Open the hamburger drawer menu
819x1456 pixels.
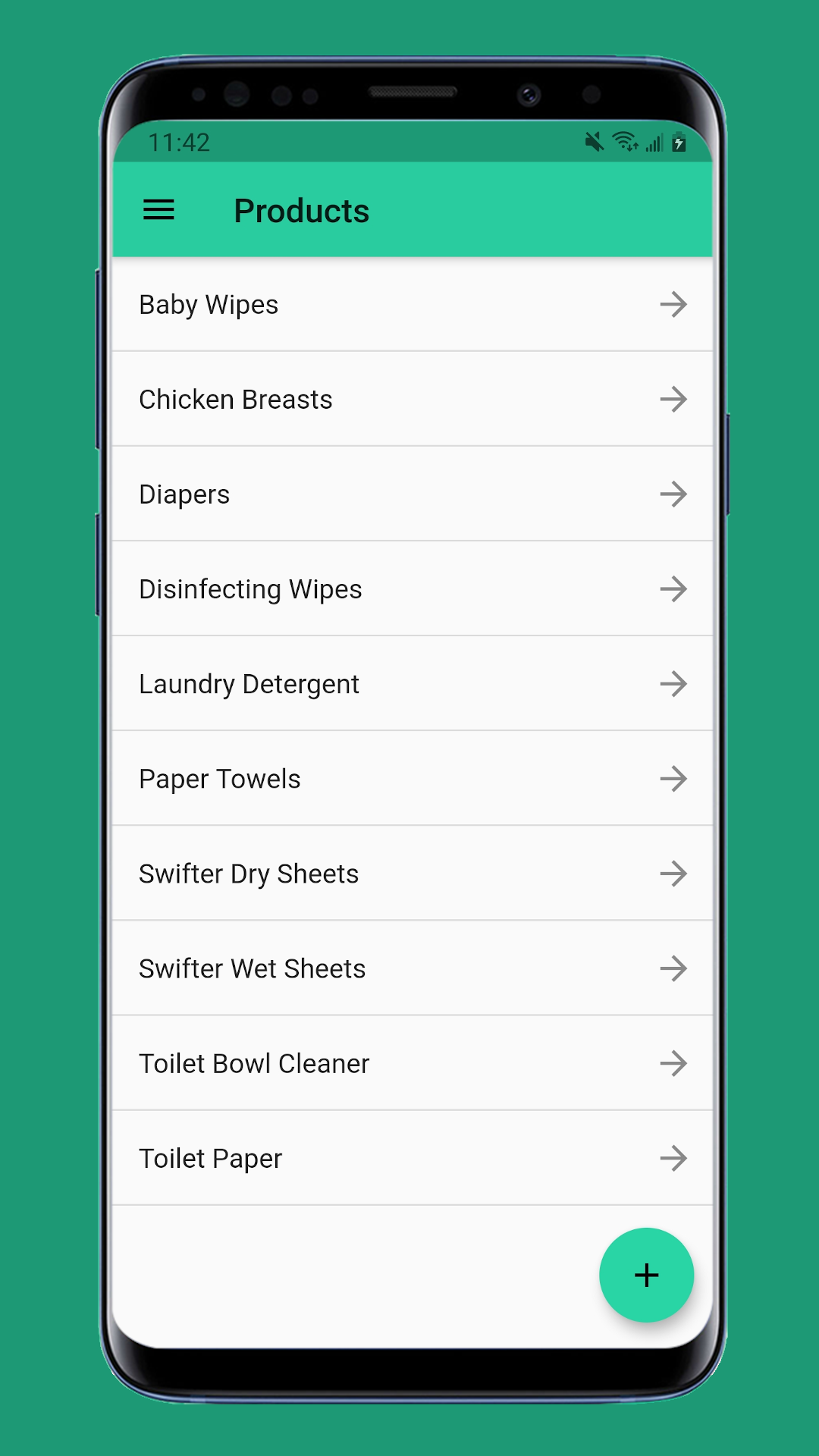pyautogui.click(x=158, y=210)
